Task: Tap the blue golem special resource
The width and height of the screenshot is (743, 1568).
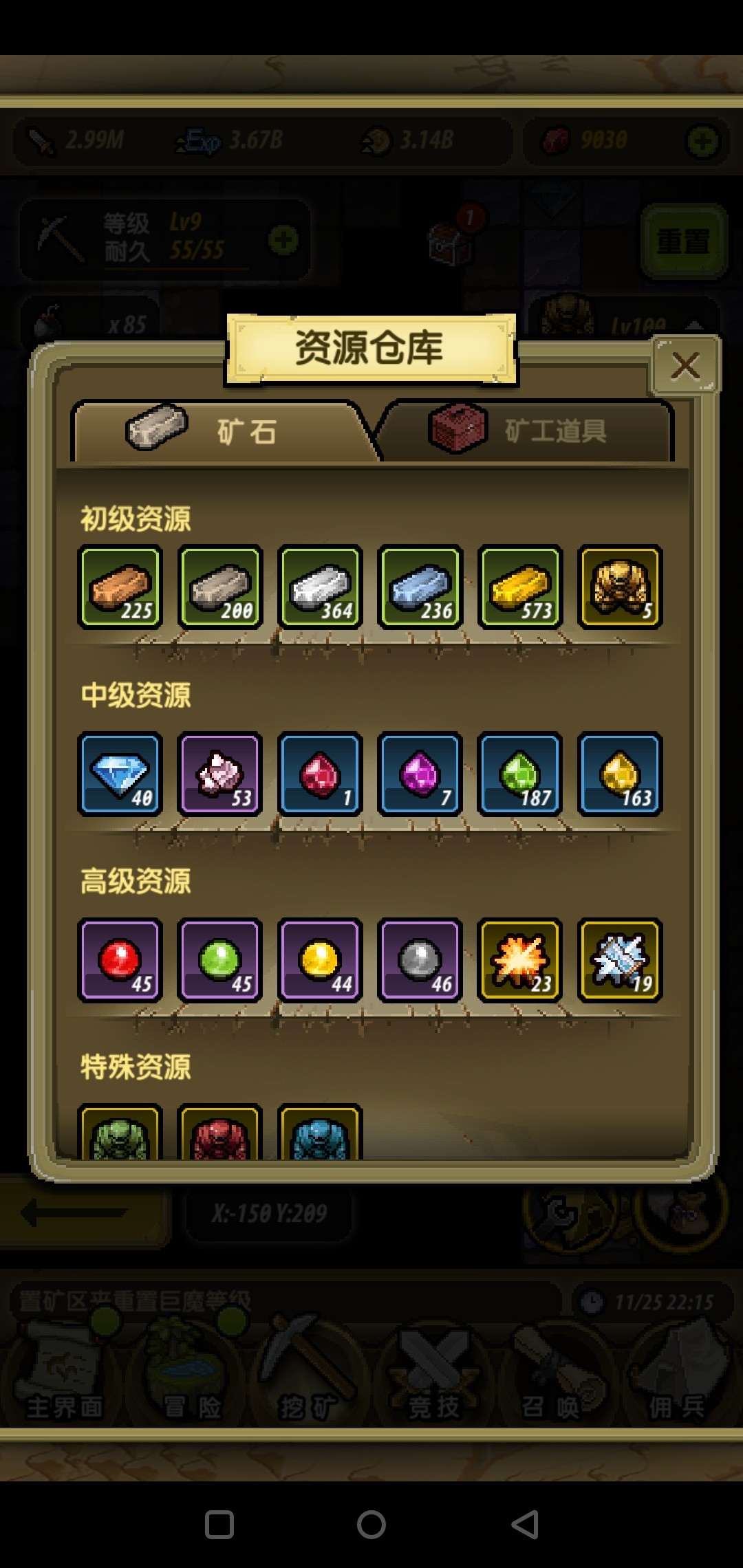Action: click(x=320, y=1135)
